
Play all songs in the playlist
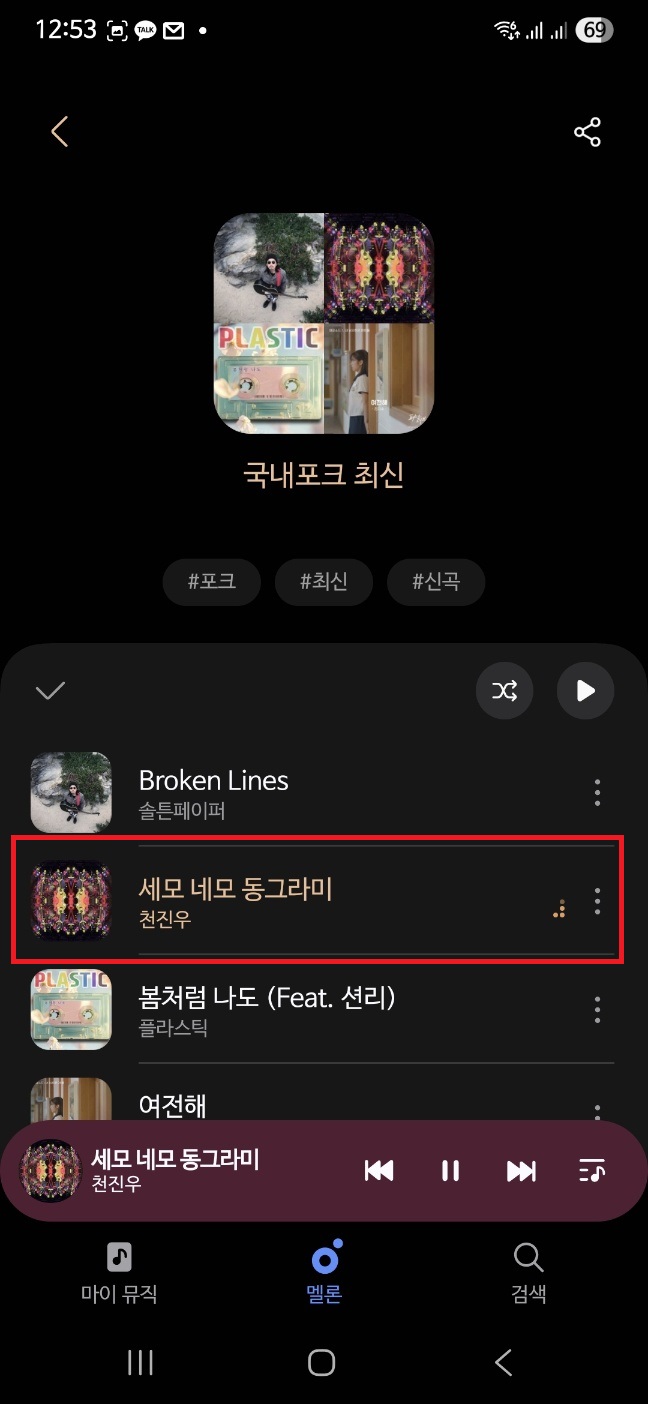coord(585,691)
